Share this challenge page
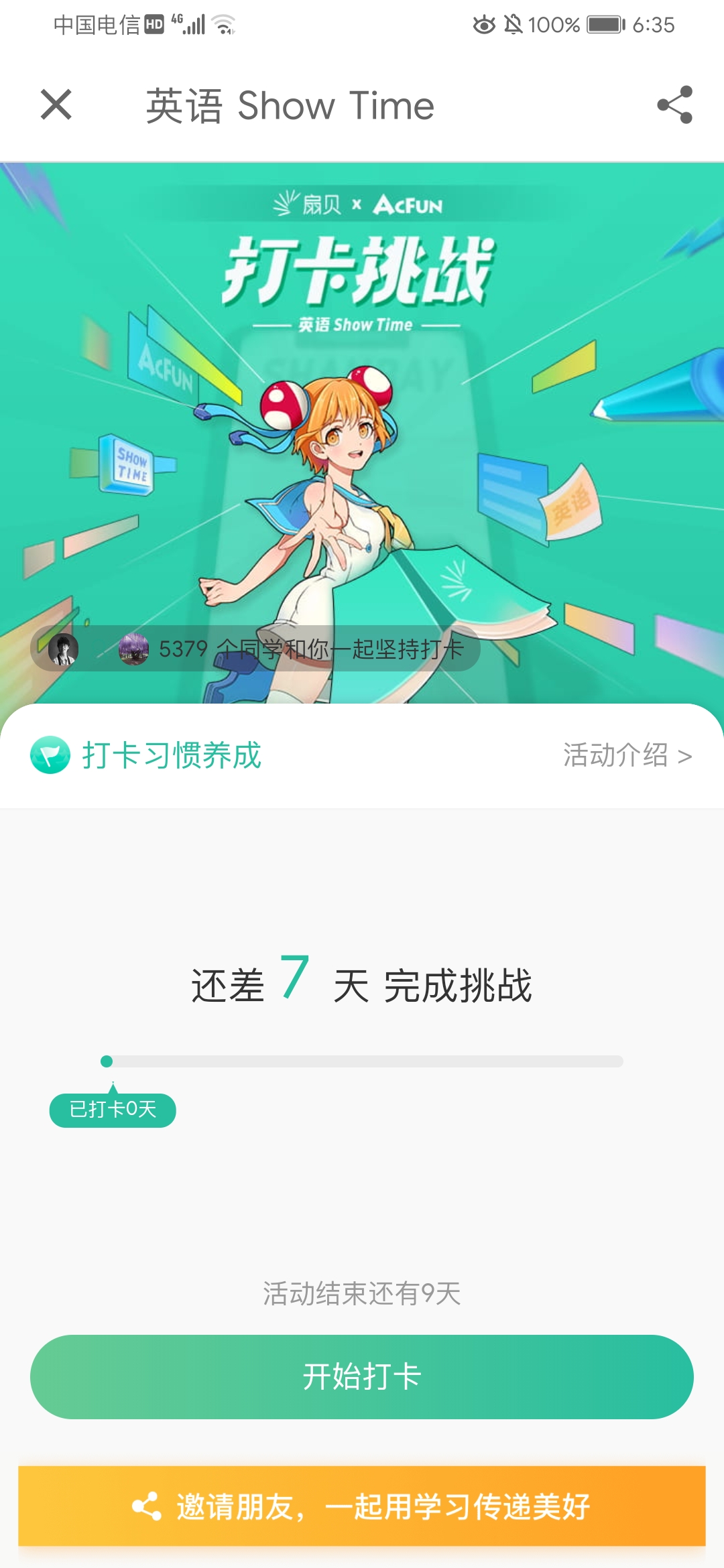The height and width of the screenshot is (1568, 724). [x=674, y=105]
